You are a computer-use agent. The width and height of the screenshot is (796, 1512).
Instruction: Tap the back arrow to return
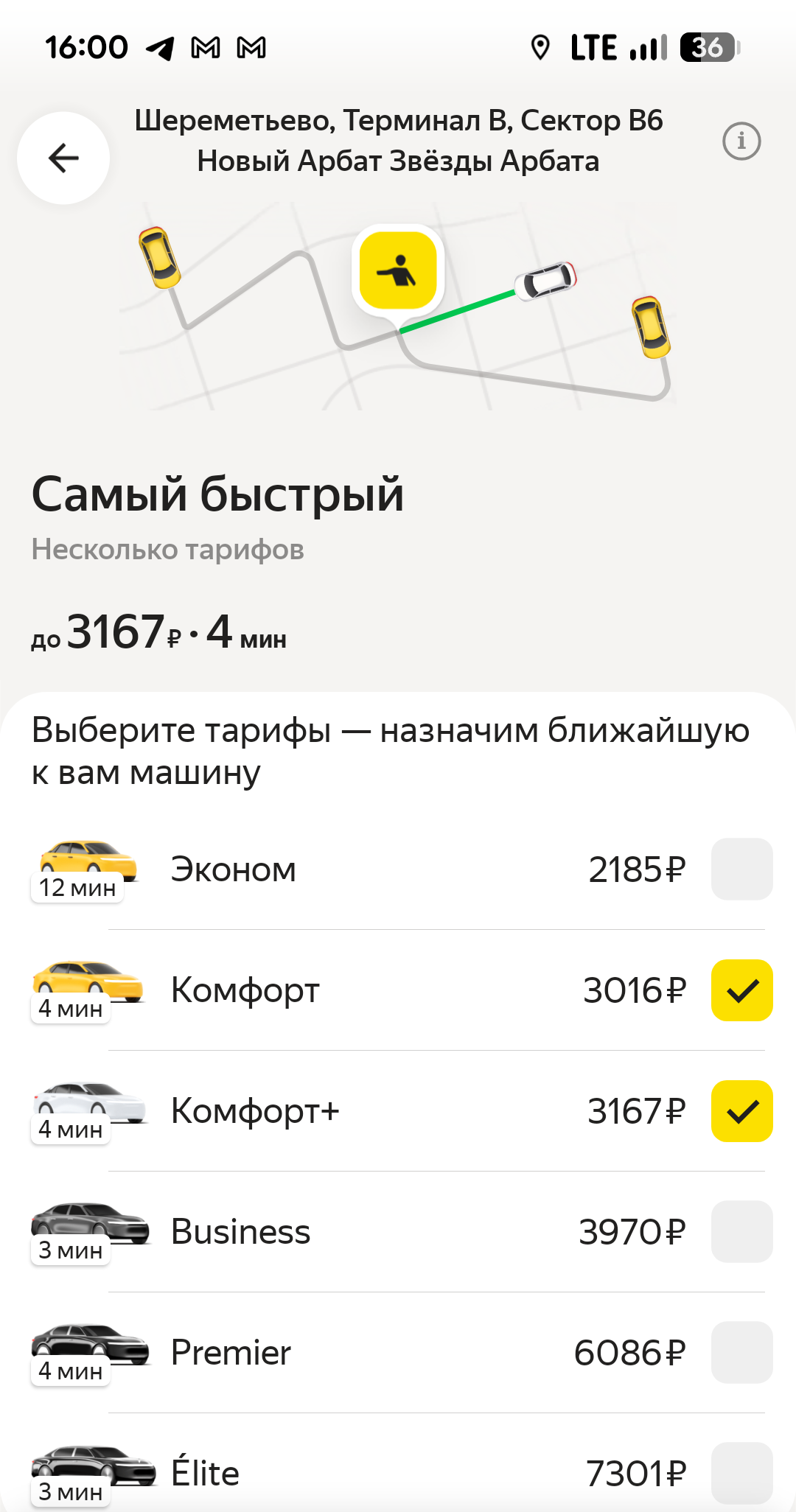[63, 158]
